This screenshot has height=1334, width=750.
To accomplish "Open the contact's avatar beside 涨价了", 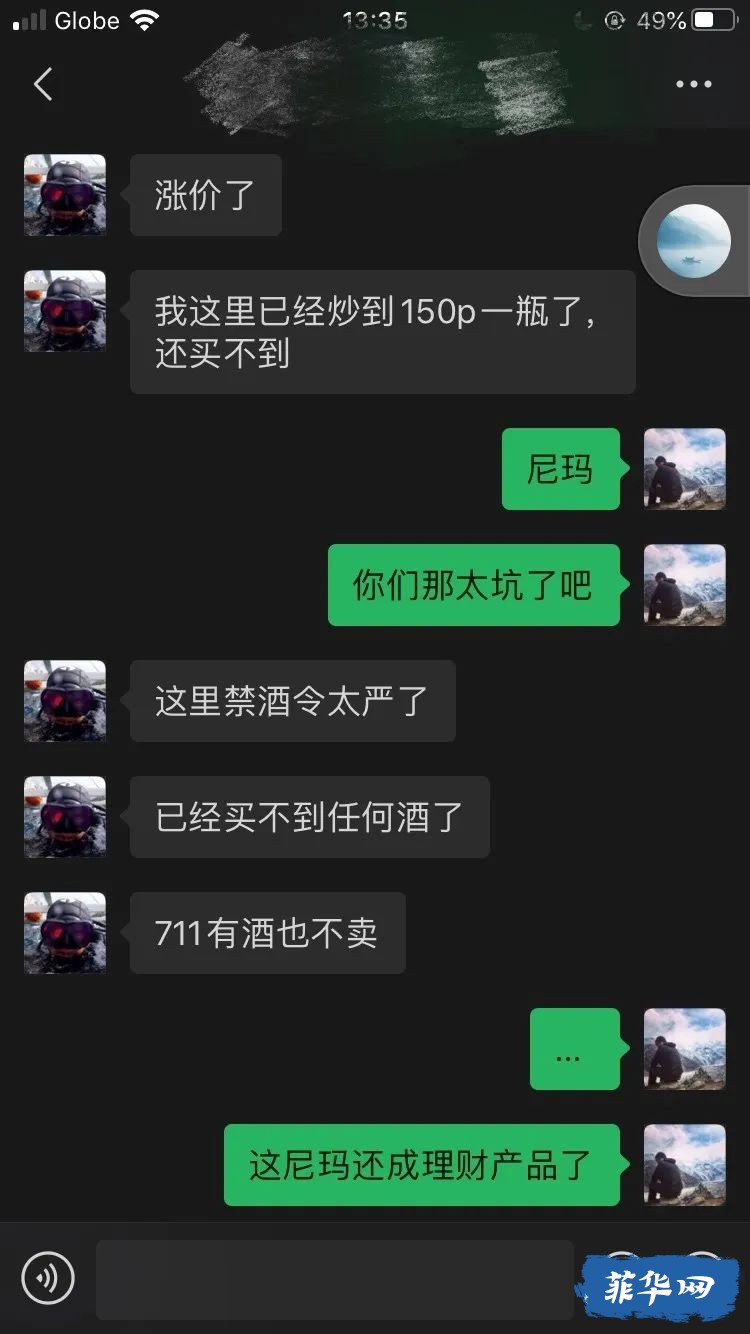I will click(65, 195).
